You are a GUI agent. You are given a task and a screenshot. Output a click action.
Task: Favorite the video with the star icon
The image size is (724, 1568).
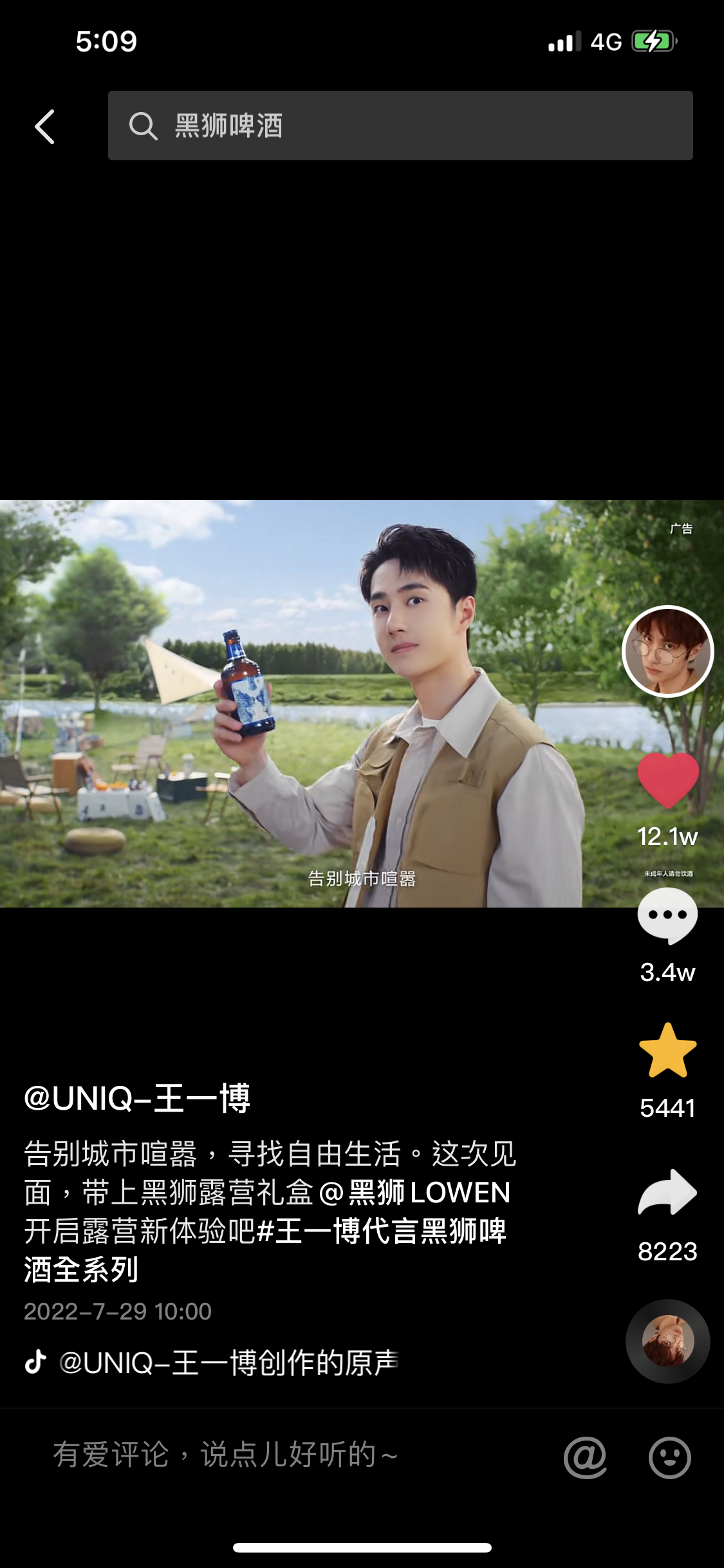click(667, 1051)
